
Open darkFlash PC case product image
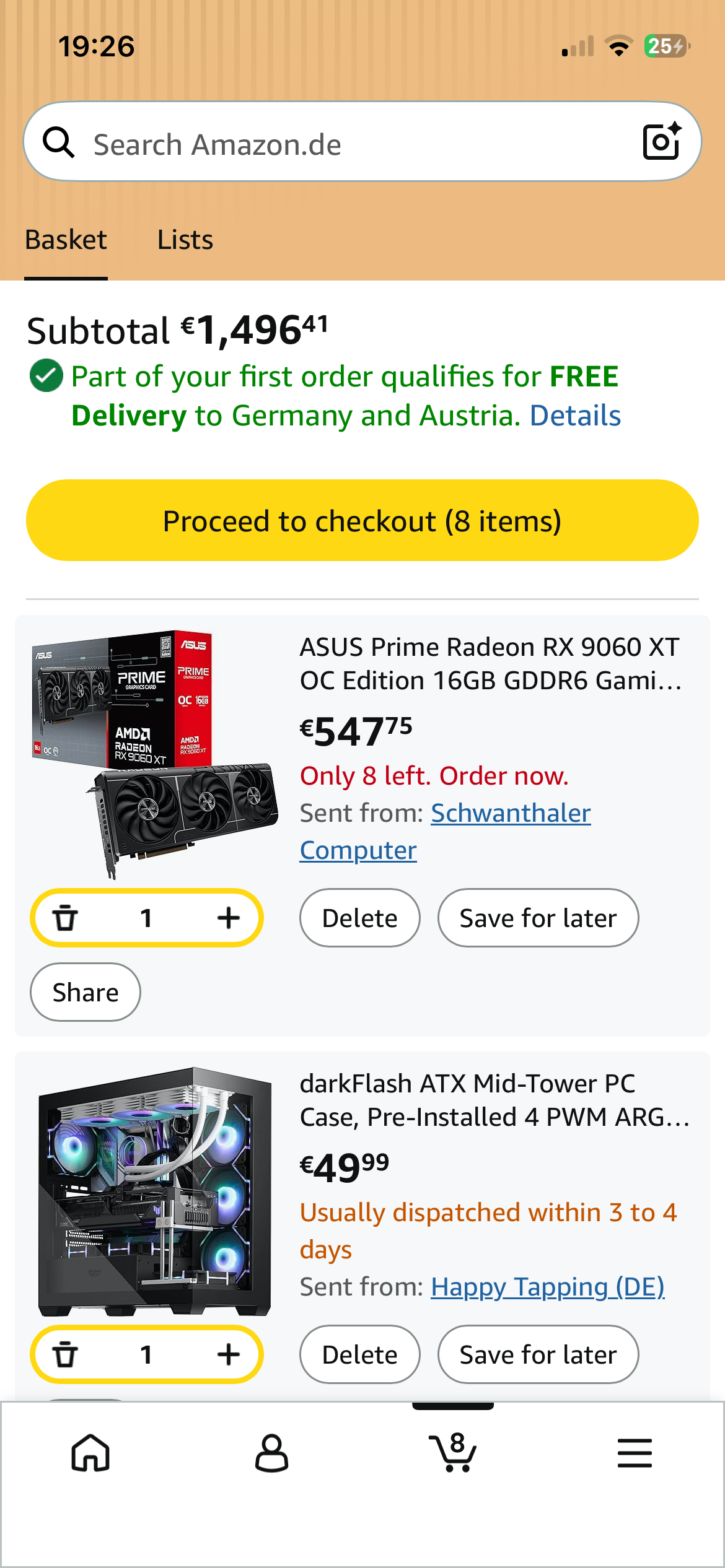[x=155, y=1190]
